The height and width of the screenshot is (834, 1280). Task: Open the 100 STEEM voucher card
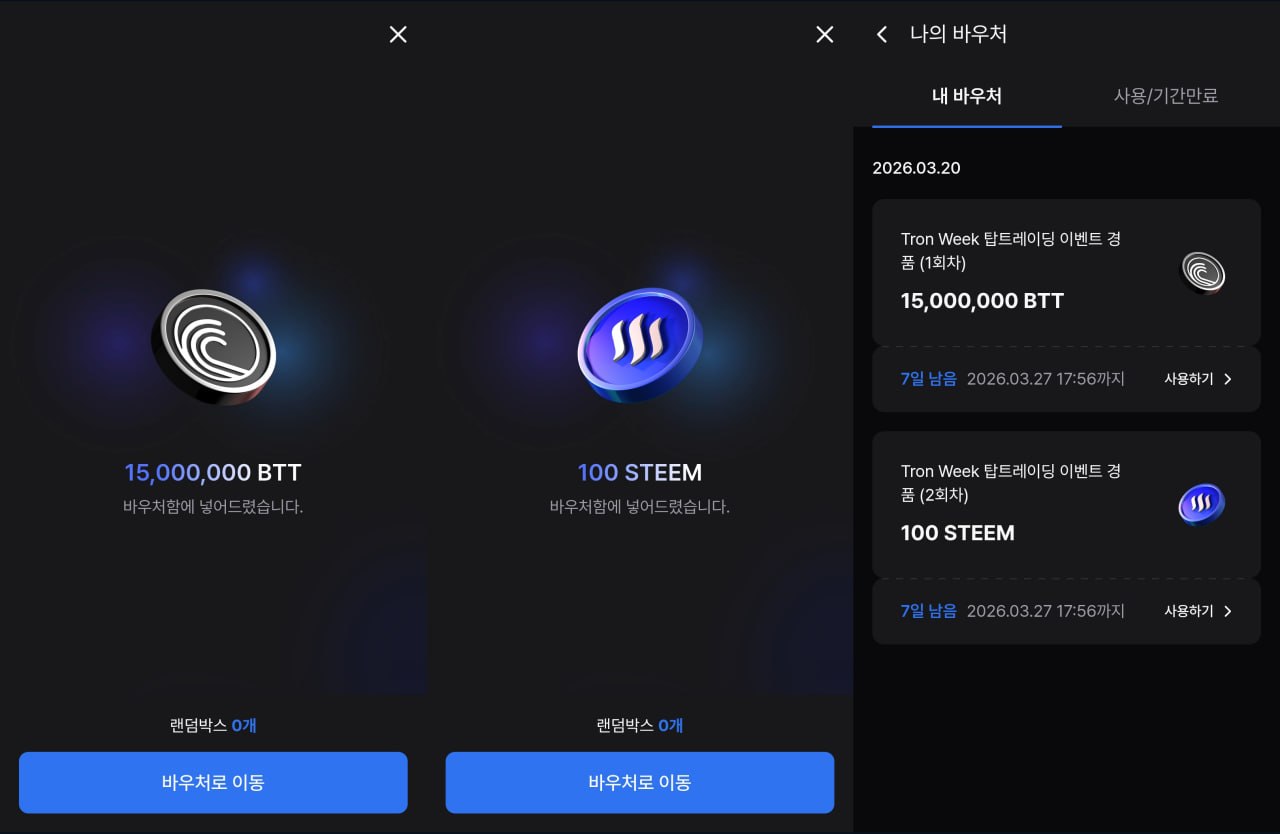point(1065,504)
